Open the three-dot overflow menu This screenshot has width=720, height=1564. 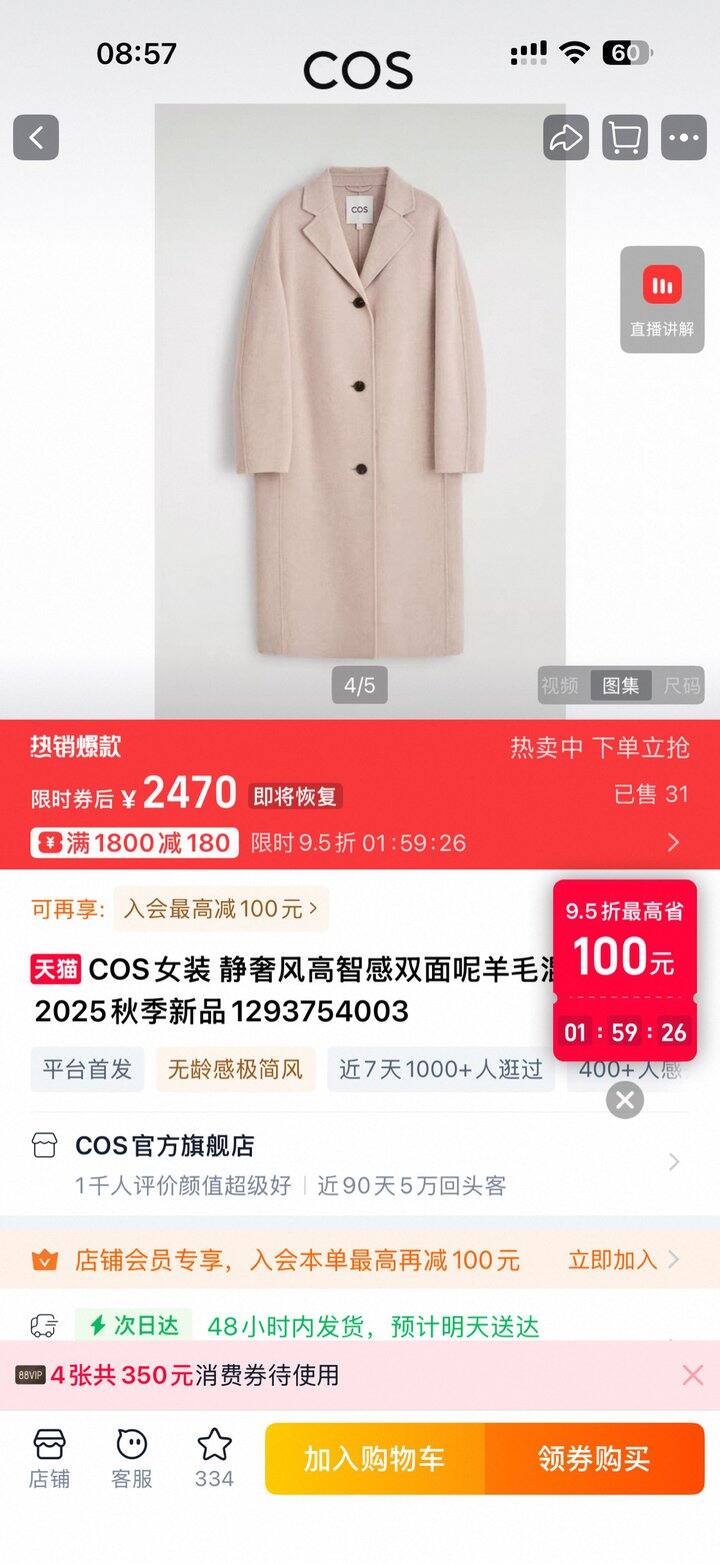coord(684,138)
